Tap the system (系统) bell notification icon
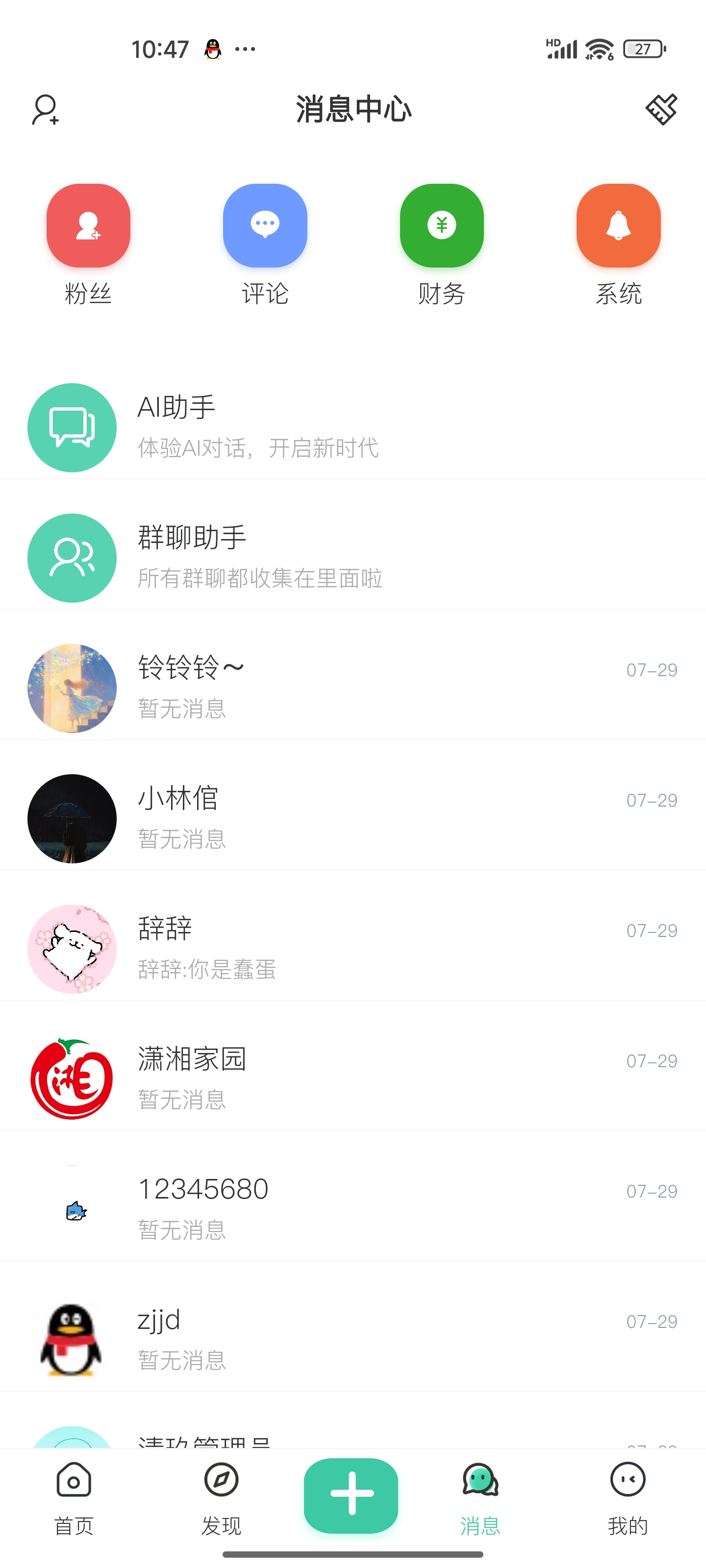The image size is (706, 1568). pos(618,225)
